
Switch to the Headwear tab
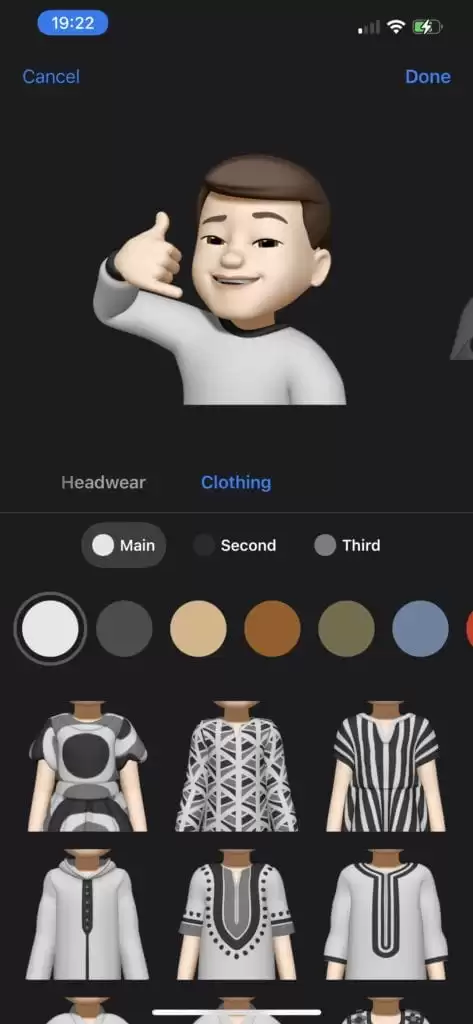click(x=103, y=483)
